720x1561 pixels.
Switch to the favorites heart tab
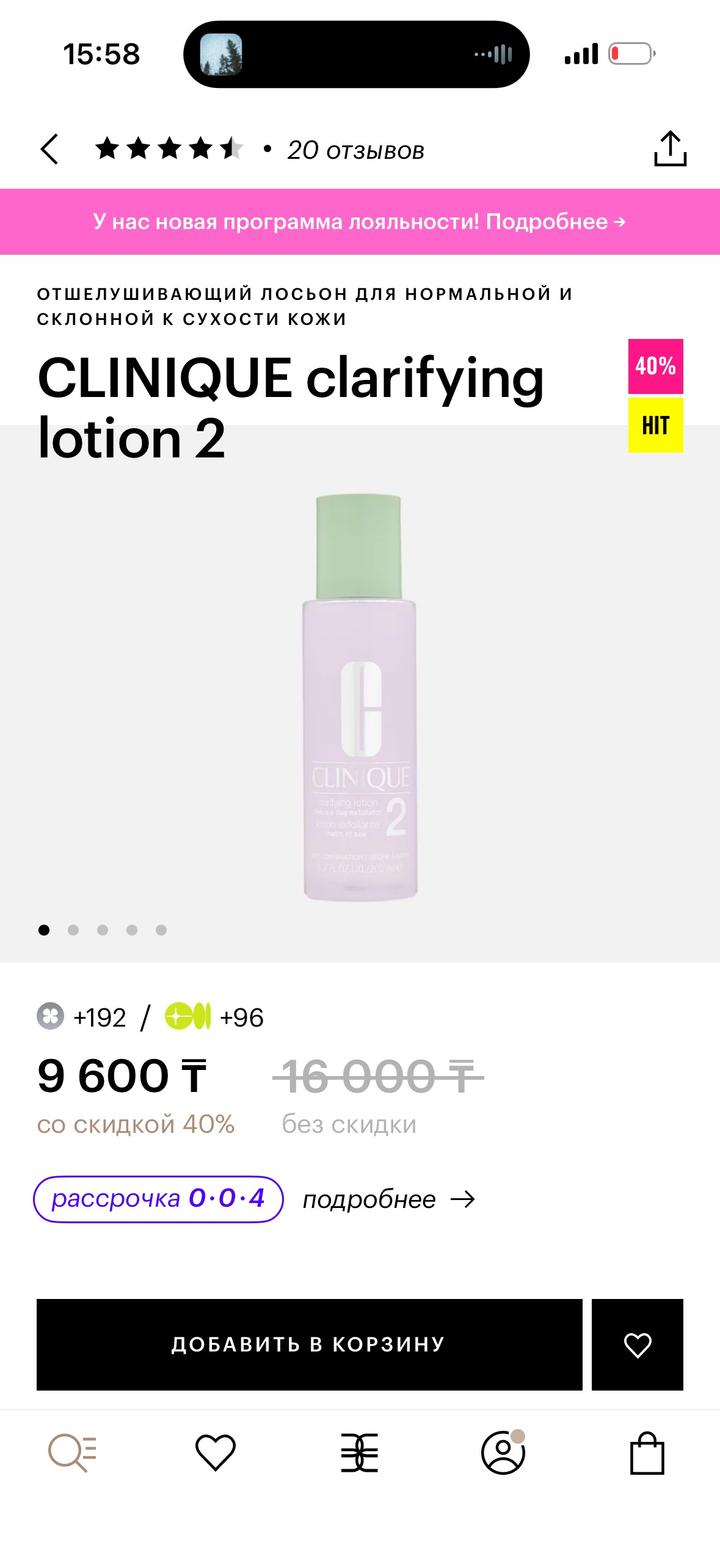(x=215, y=1452)
